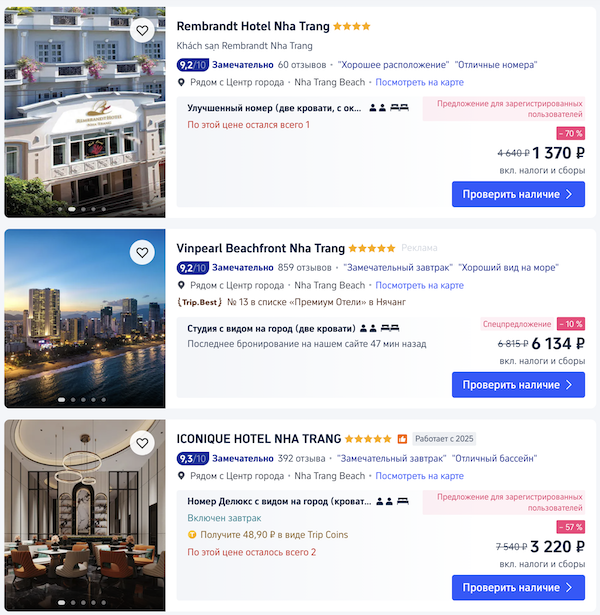
Task: Check availability for ICONIQUE HOTEL NHA TRANG
Action: pos(518,588)
